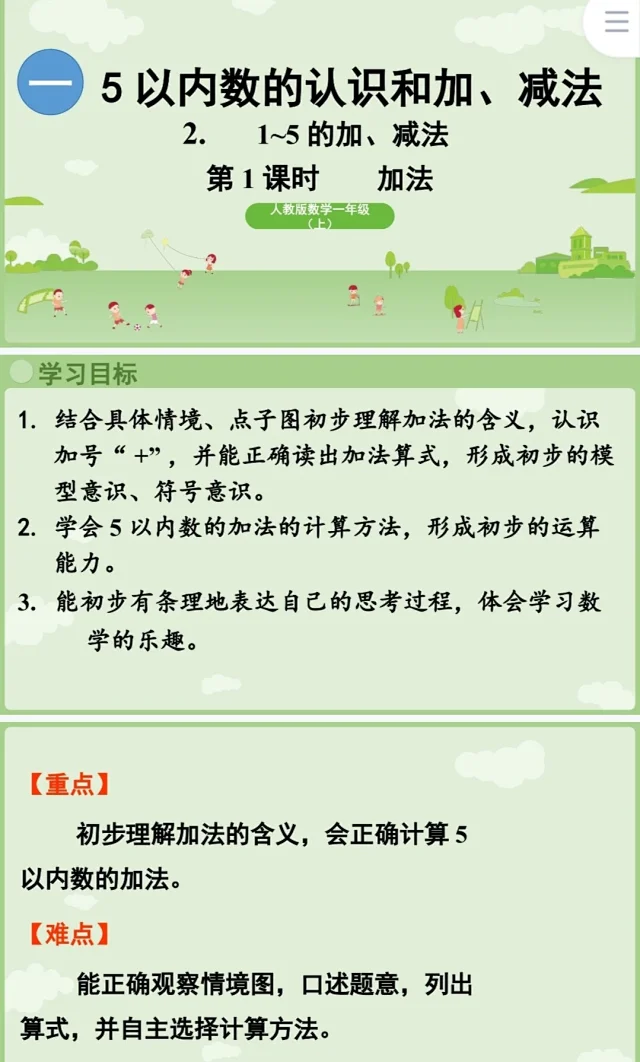Screen dimensions: 640x1062
Task: Open the title slide about 加法
Action: 320,175
